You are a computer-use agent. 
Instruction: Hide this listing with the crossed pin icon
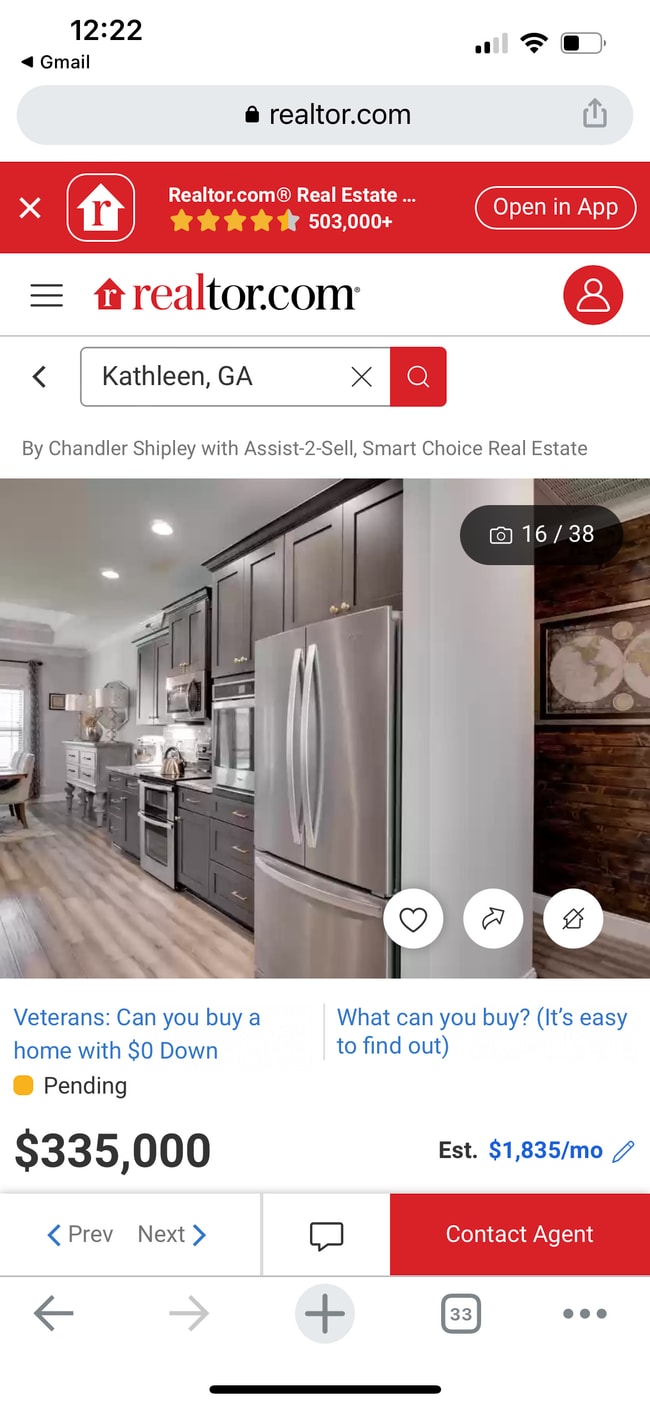click(x=573, y=919)
